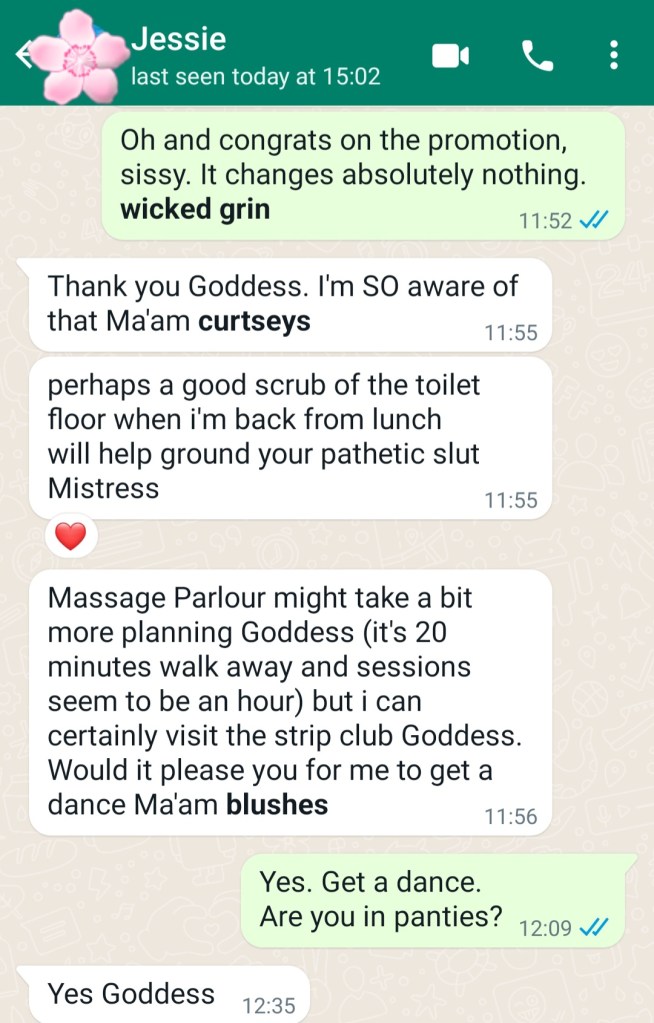654x1023 pixels.
Task: Start a video call with Jessie
Action: point(450,56)
